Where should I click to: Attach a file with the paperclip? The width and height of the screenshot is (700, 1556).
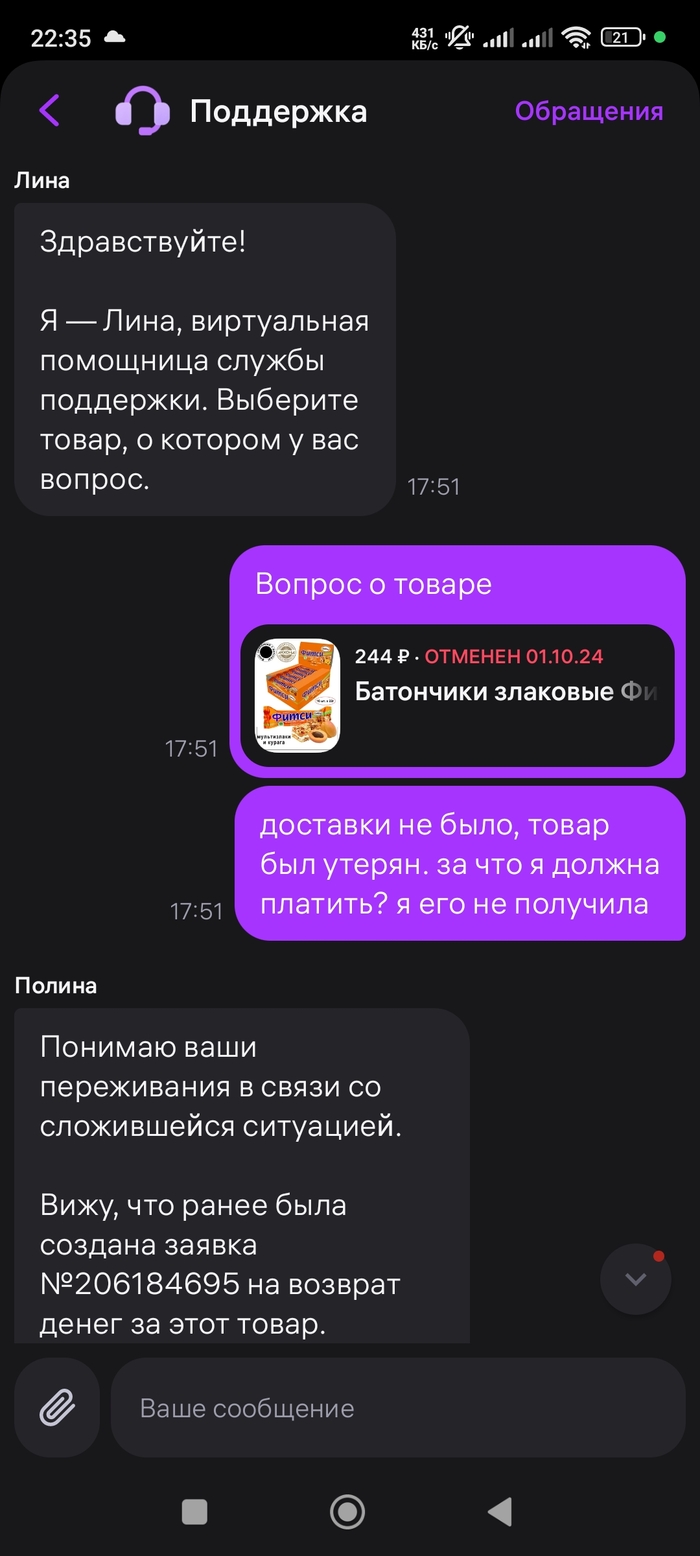(x=57, y=1408)
